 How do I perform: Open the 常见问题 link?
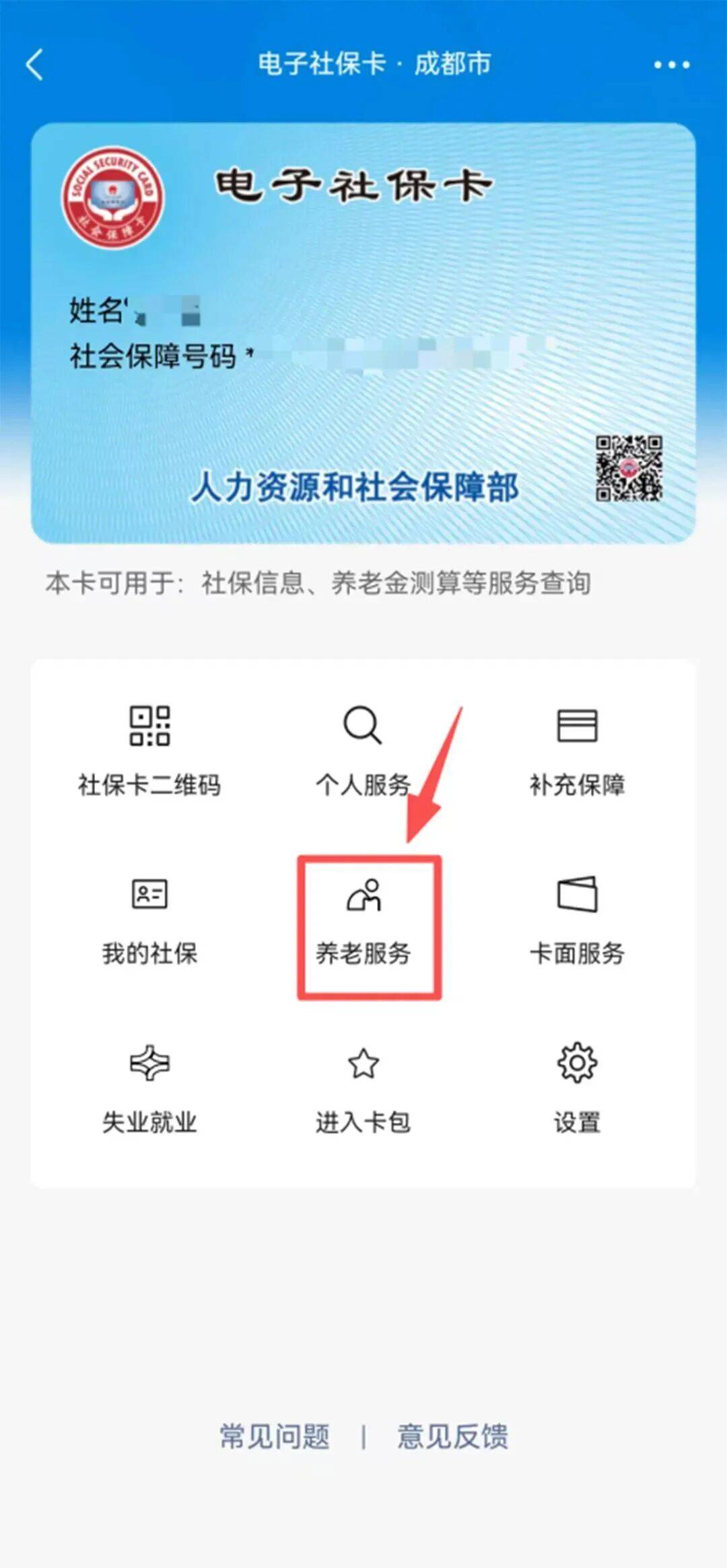tap(275, 1436)
